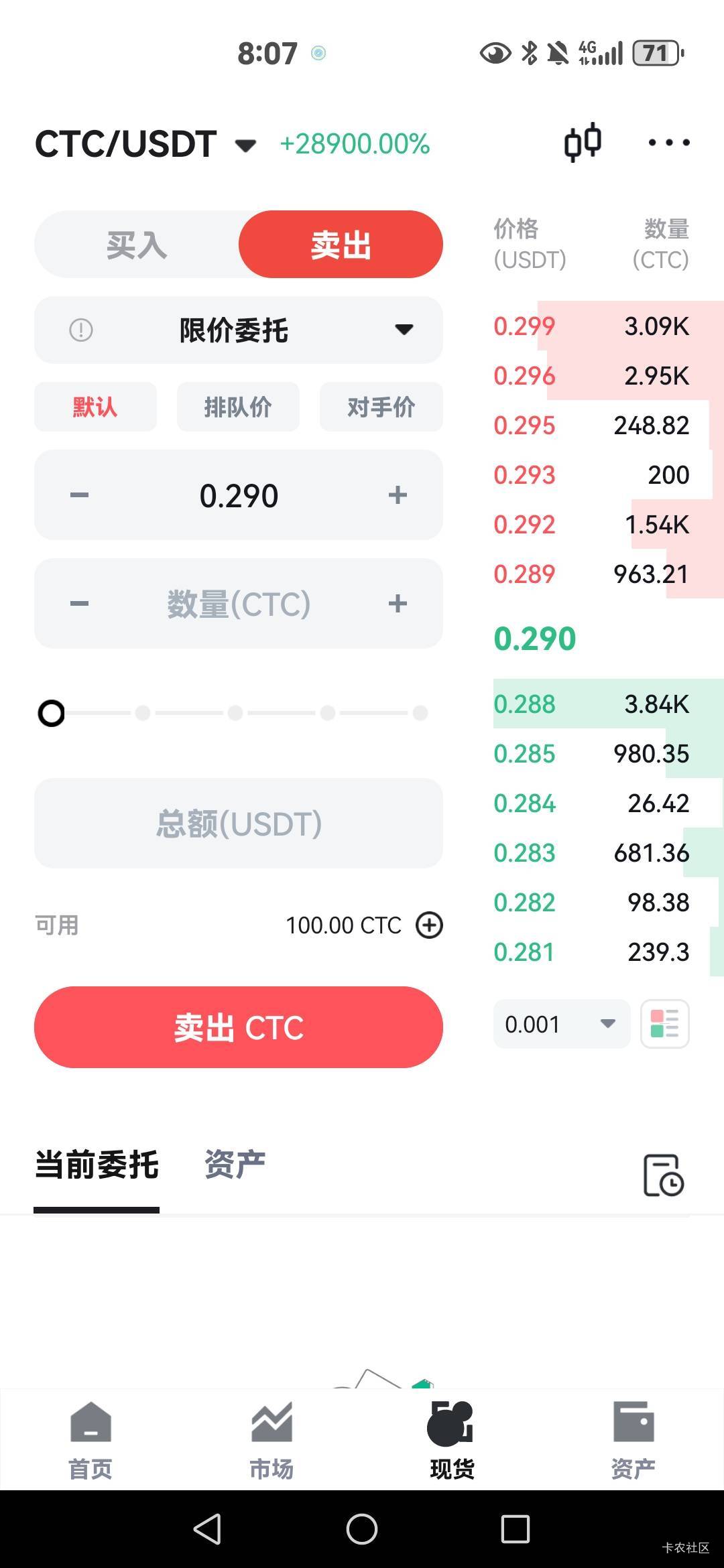Open the candlestick chart icon
The height and width of the screenshot is (1568, 724).
point(583,143)
